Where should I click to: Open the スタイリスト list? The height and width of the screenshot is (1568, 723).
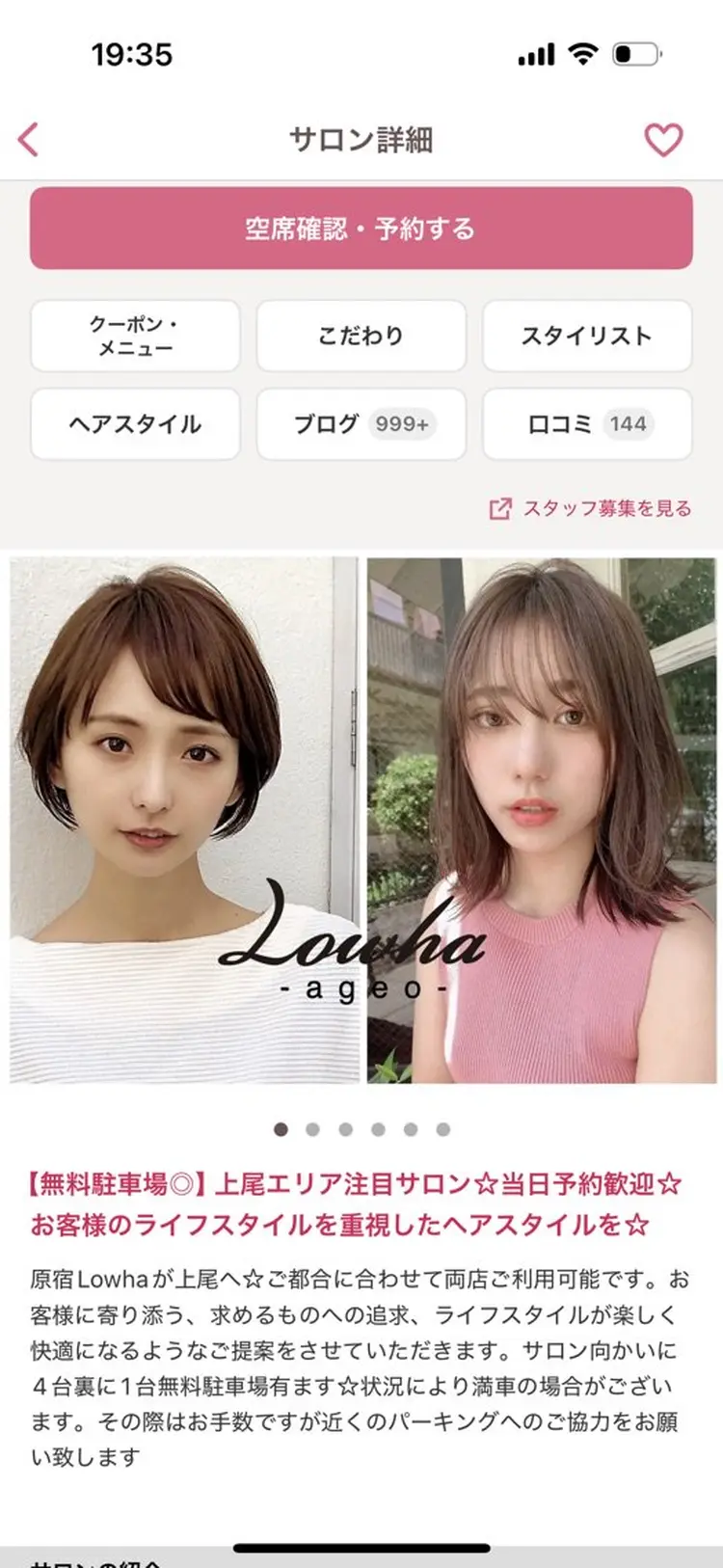click(x=587, y=336)
